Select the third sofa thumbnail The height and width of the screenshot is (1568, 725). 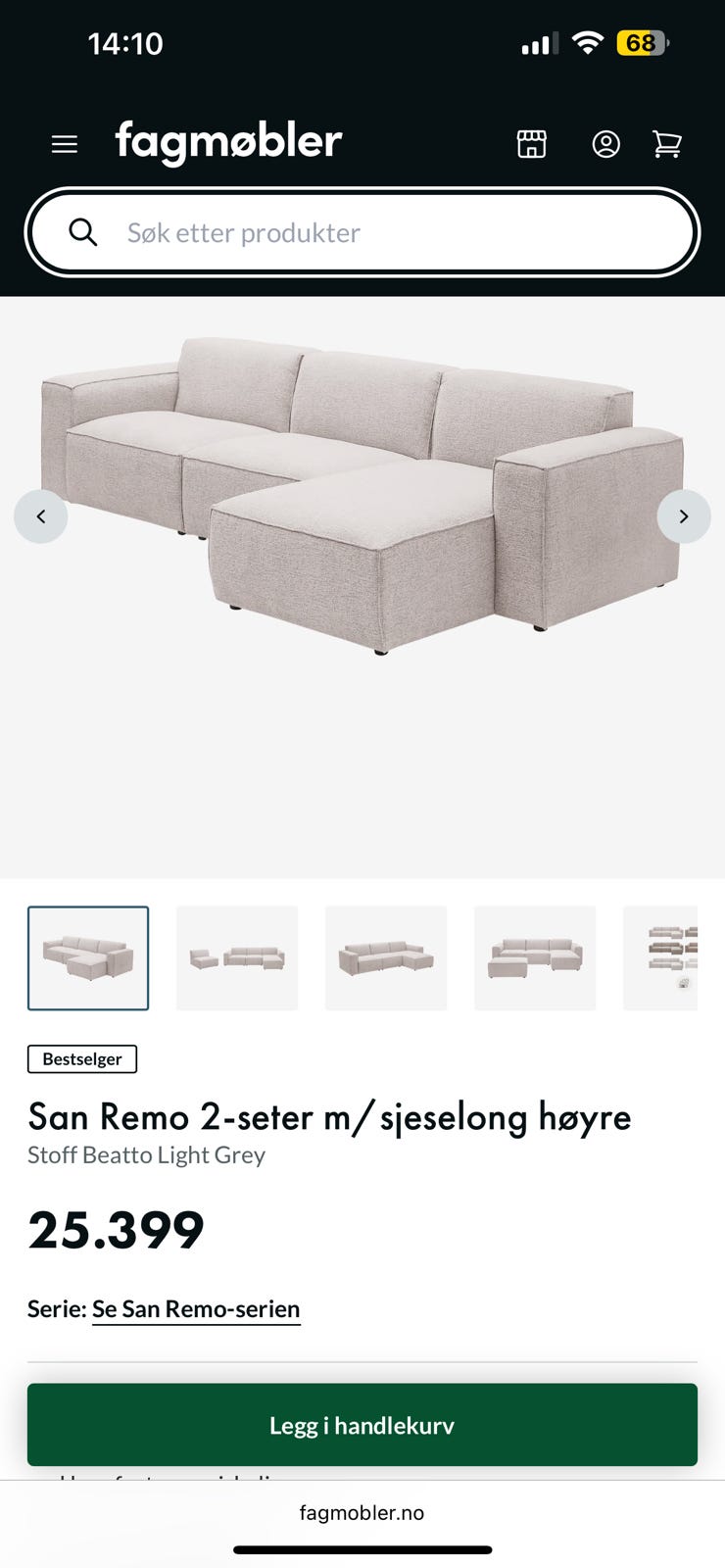(386, 958)
